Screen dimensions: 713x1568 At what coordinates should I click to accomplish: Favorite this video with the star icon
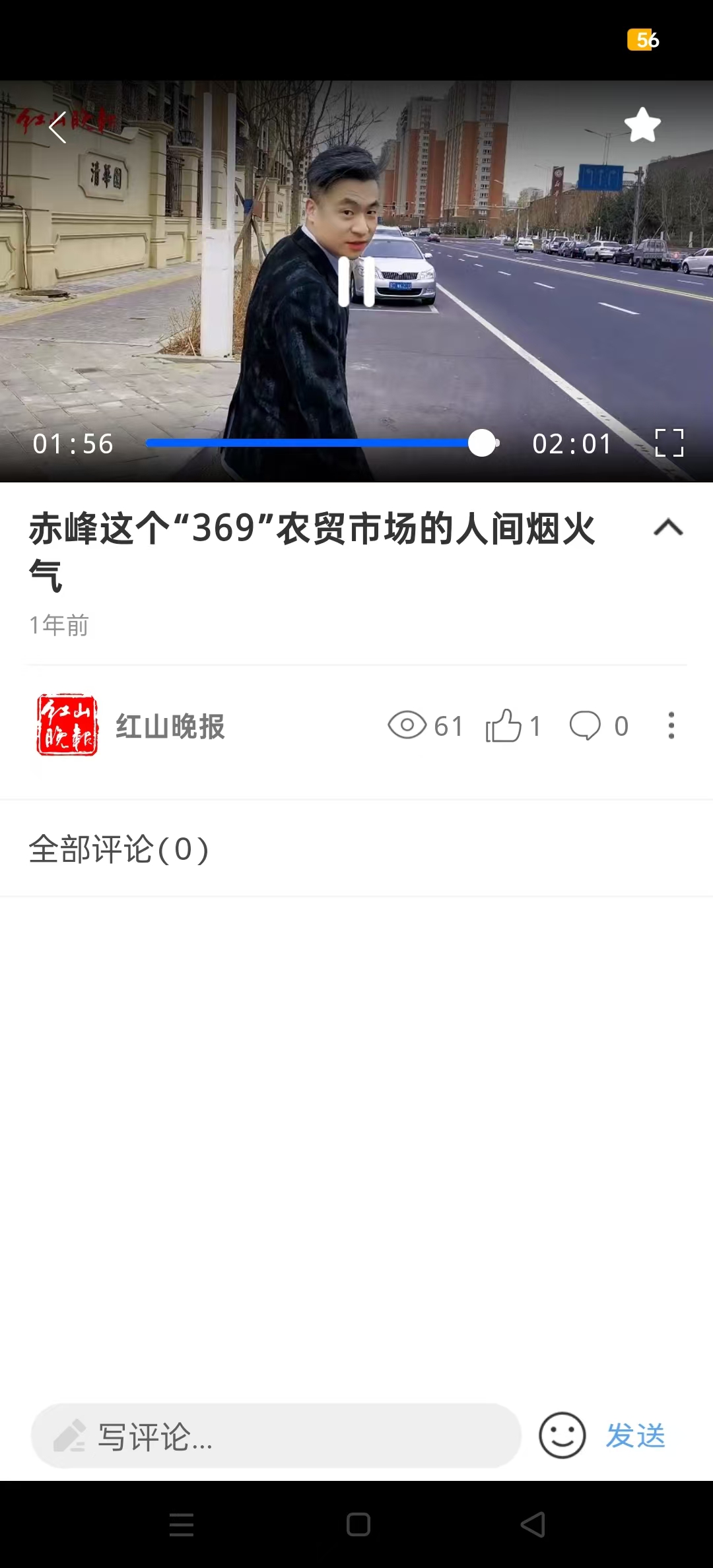(642, 125)
